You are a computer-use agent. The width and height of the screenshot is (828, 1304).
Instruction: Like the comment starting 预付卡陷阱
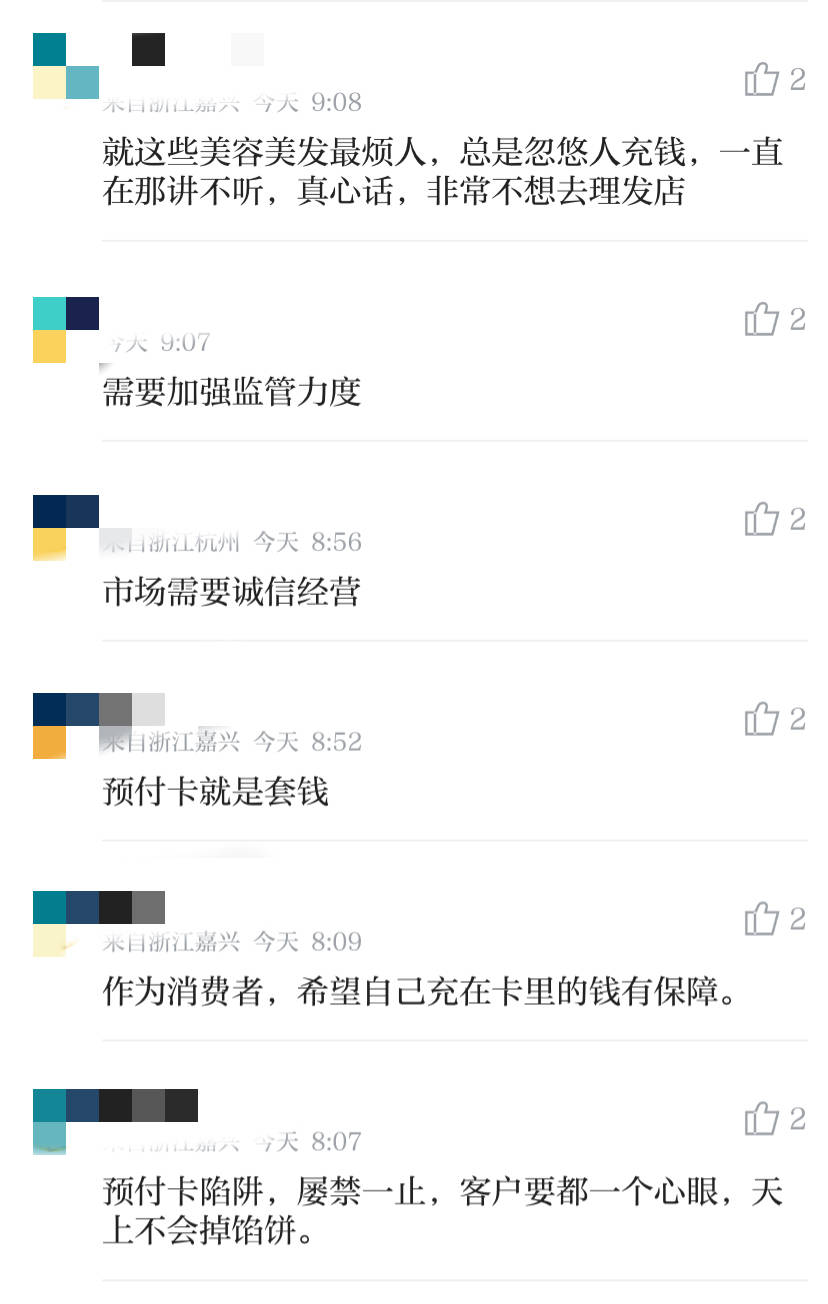tap(762, 1119)
